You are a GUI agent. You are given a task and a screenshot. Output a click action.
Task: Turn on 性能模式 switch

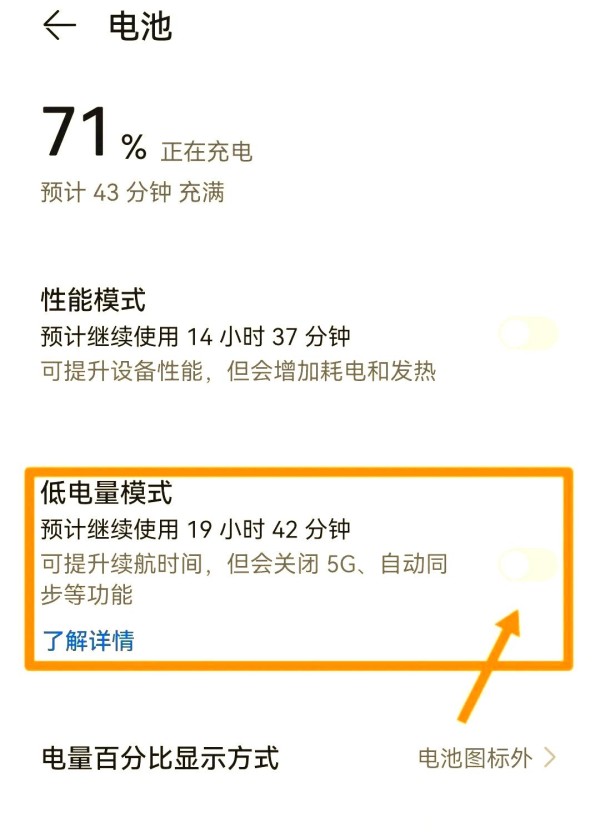click(527, 334)
